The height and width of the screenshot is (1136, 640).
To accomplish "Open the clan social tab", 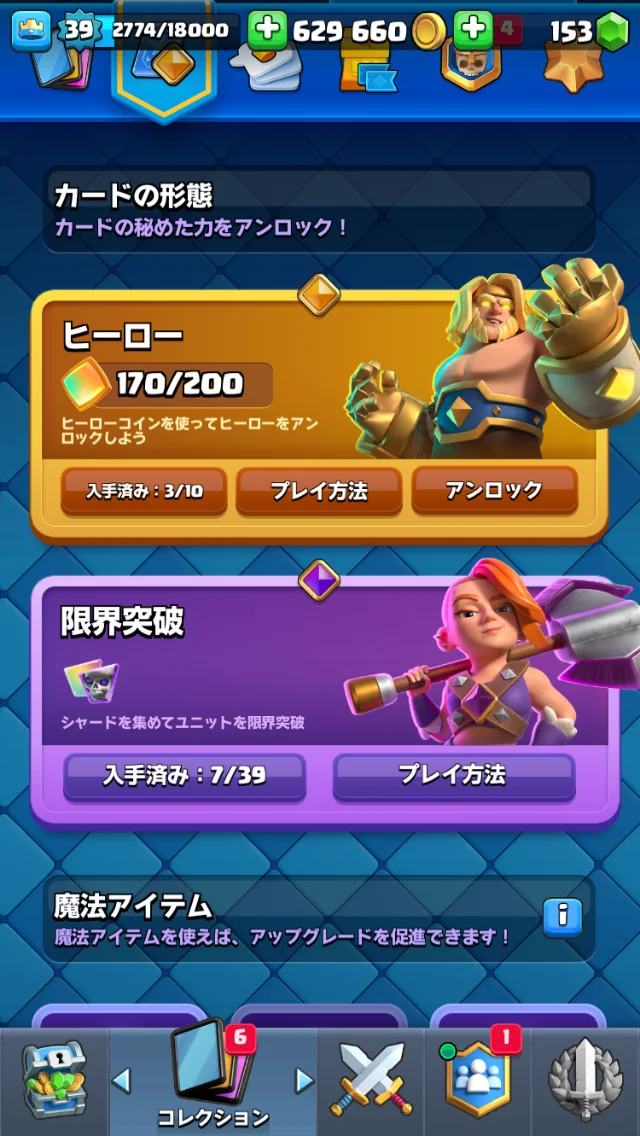I will coord(478,1080).
